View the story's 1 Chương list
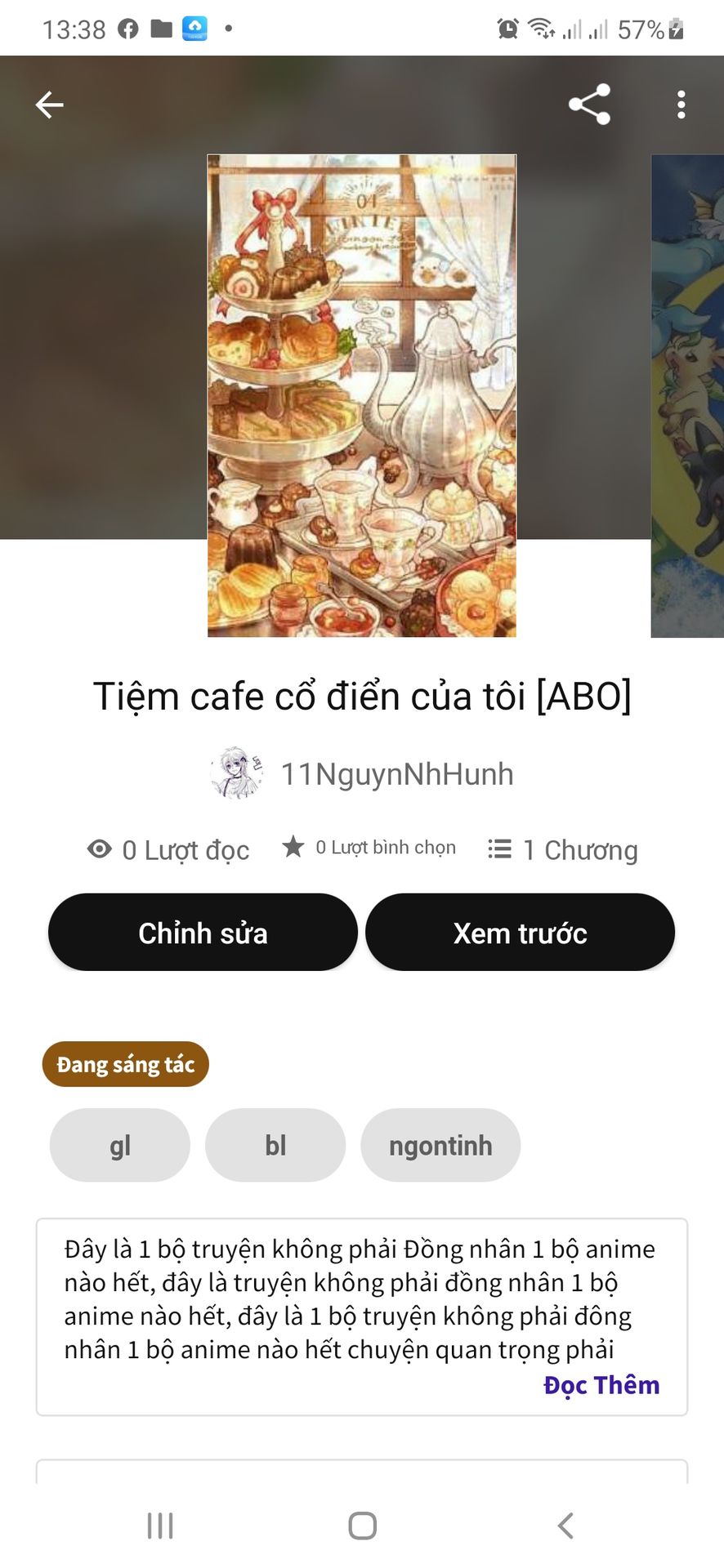Viewport: 724px width, 1568px height. [x=563, y=850]
